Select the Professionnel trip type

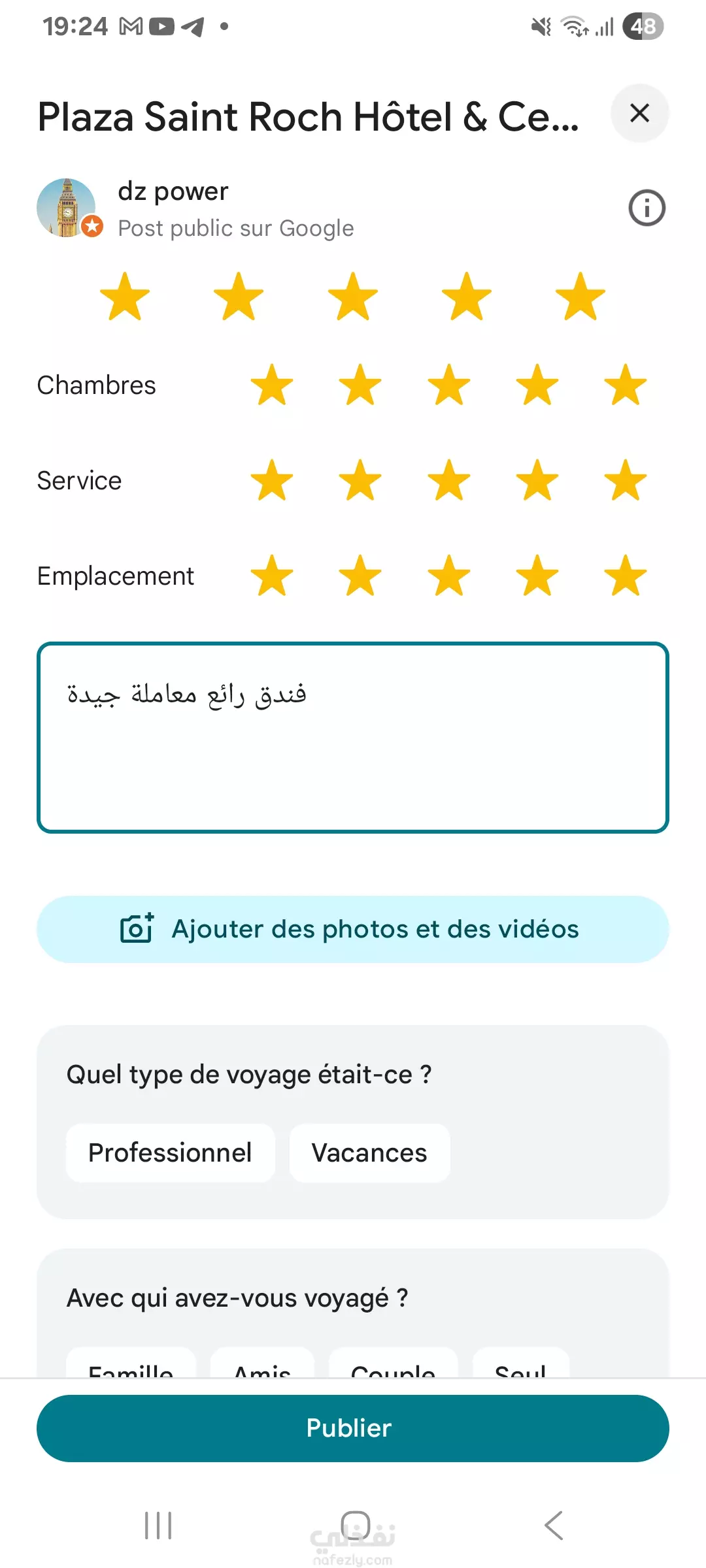[170, 1152]
